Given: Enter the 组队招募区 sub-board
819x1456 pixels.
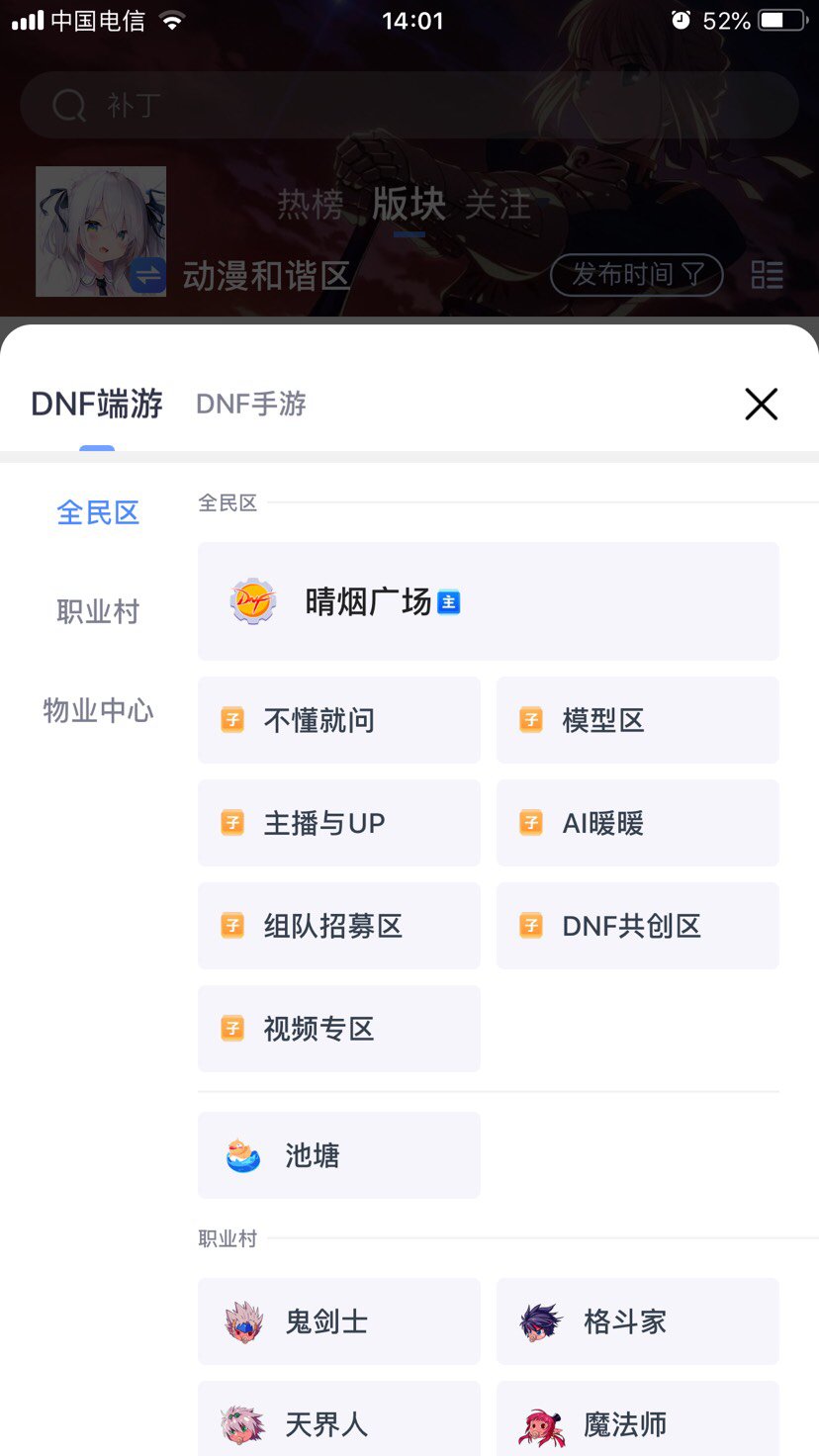Looking at the screenshot, I should tap(339, 926).
